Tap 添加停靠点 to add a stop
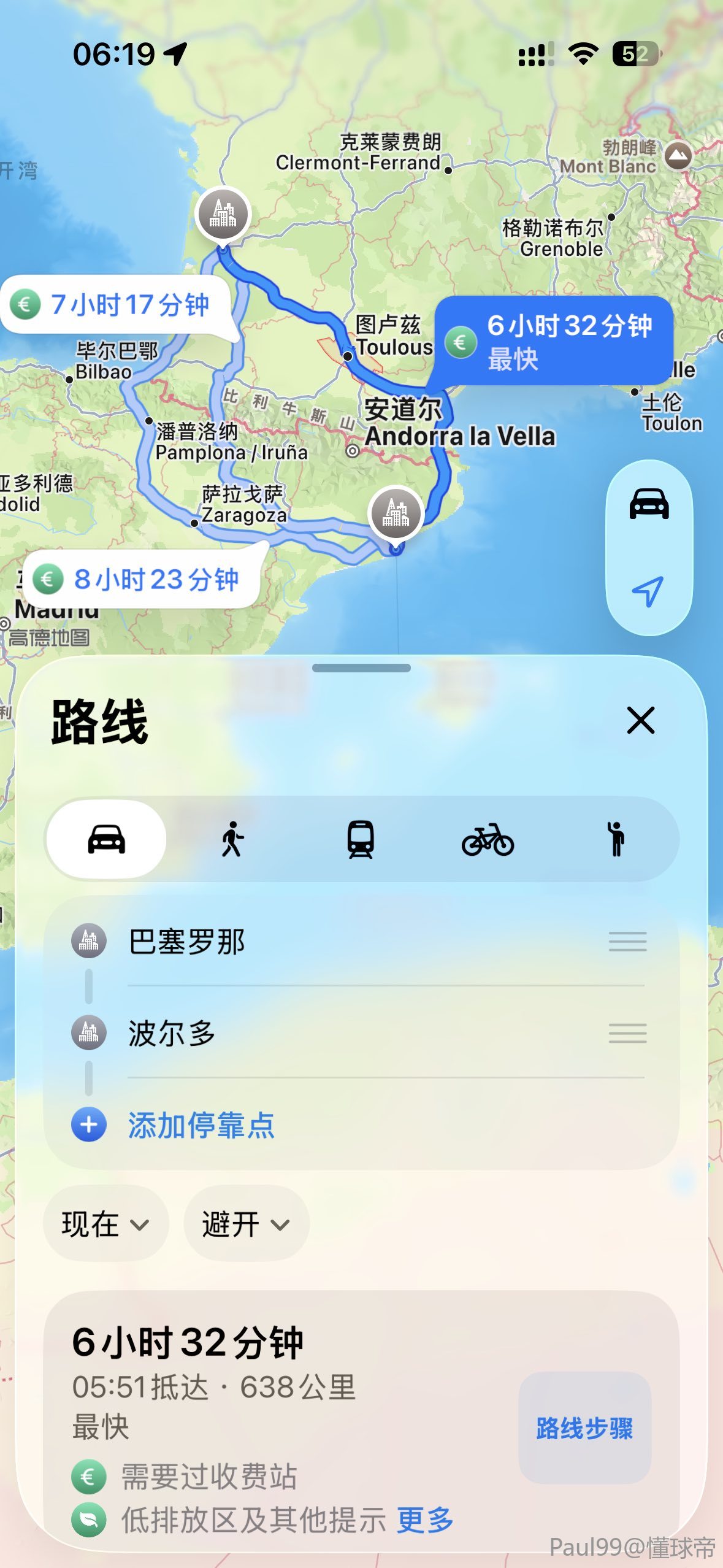Screen dimensions: 723x1568 pyautogui.click(x=200, y=1125)
